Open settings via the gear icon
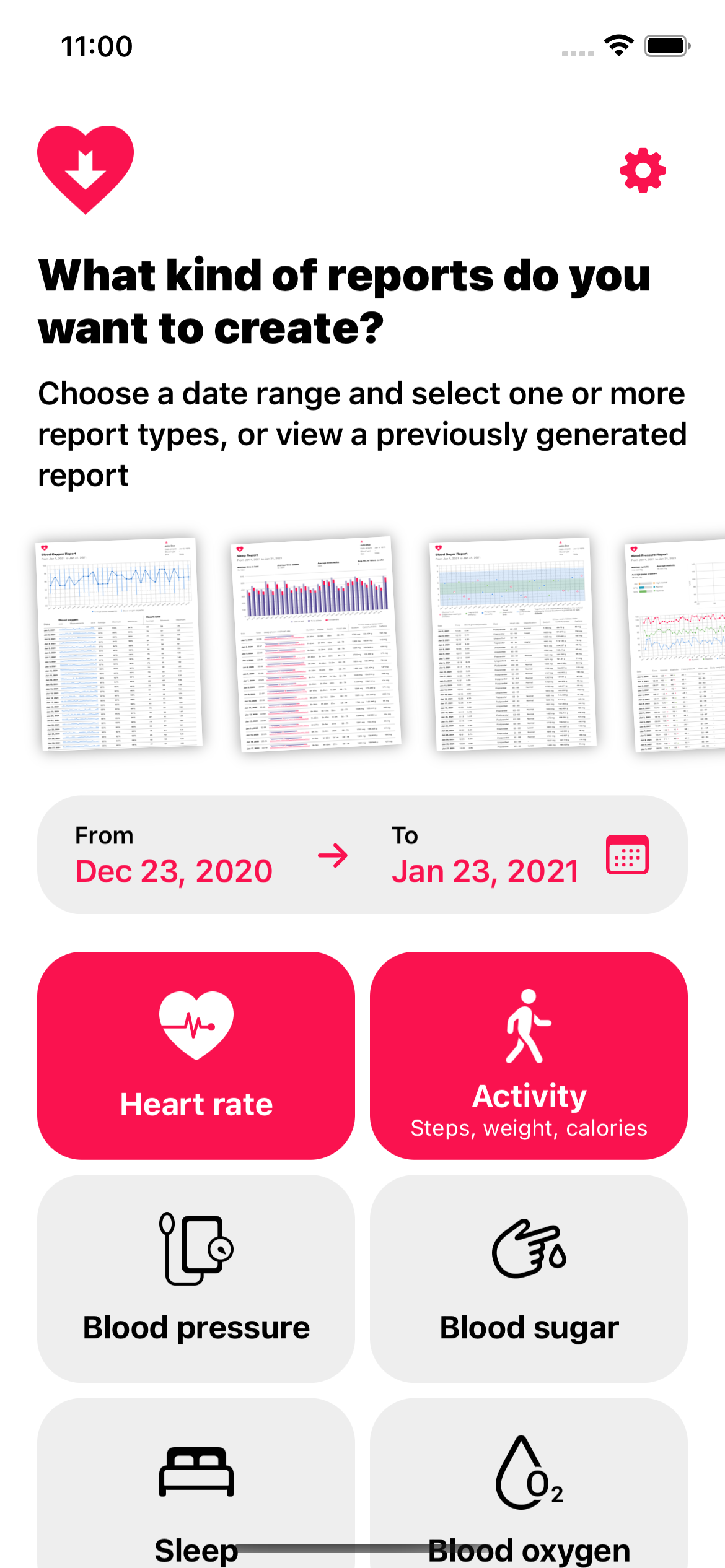725x1568 pixels. [643, 170]
